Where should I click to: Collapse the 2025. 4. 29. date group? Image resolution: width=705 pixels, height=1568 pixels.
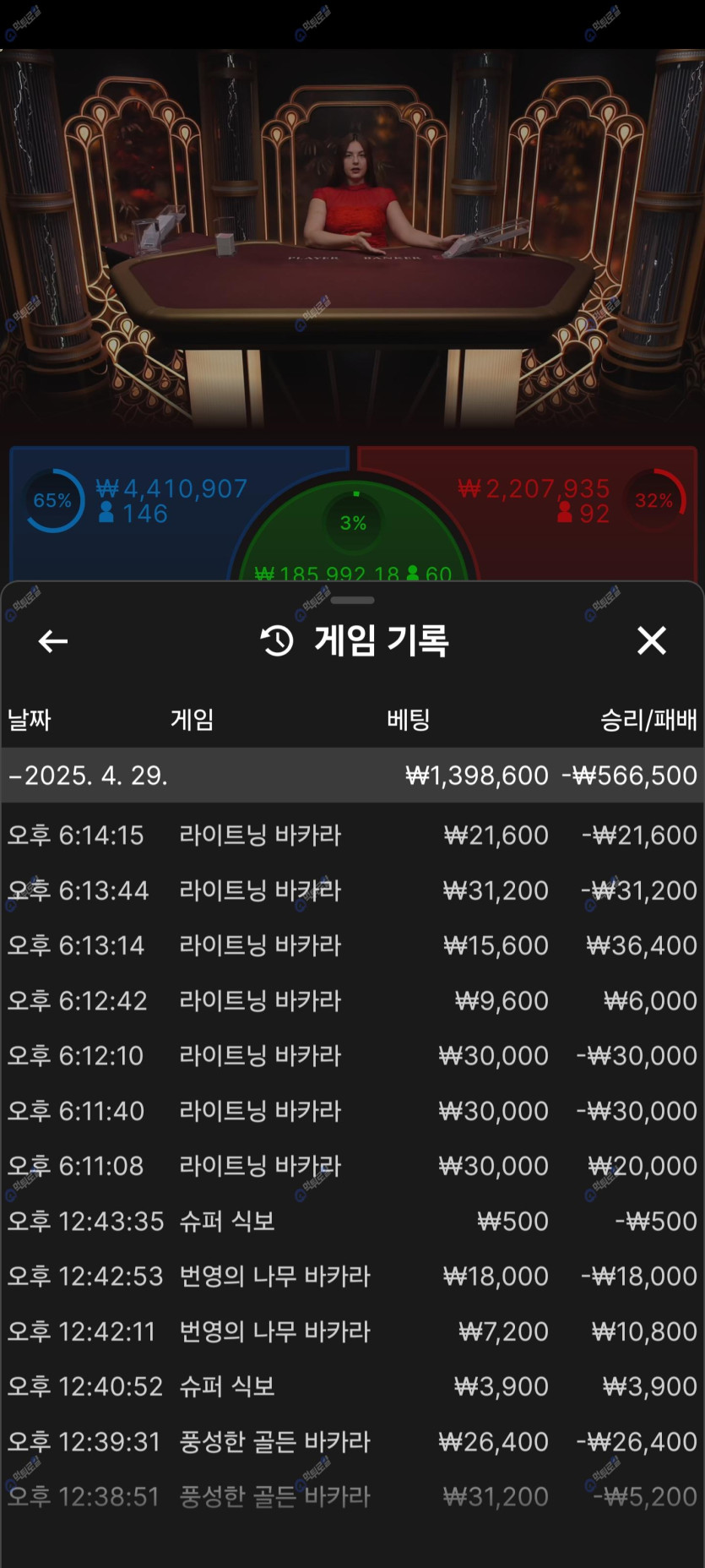pos(89,776)
